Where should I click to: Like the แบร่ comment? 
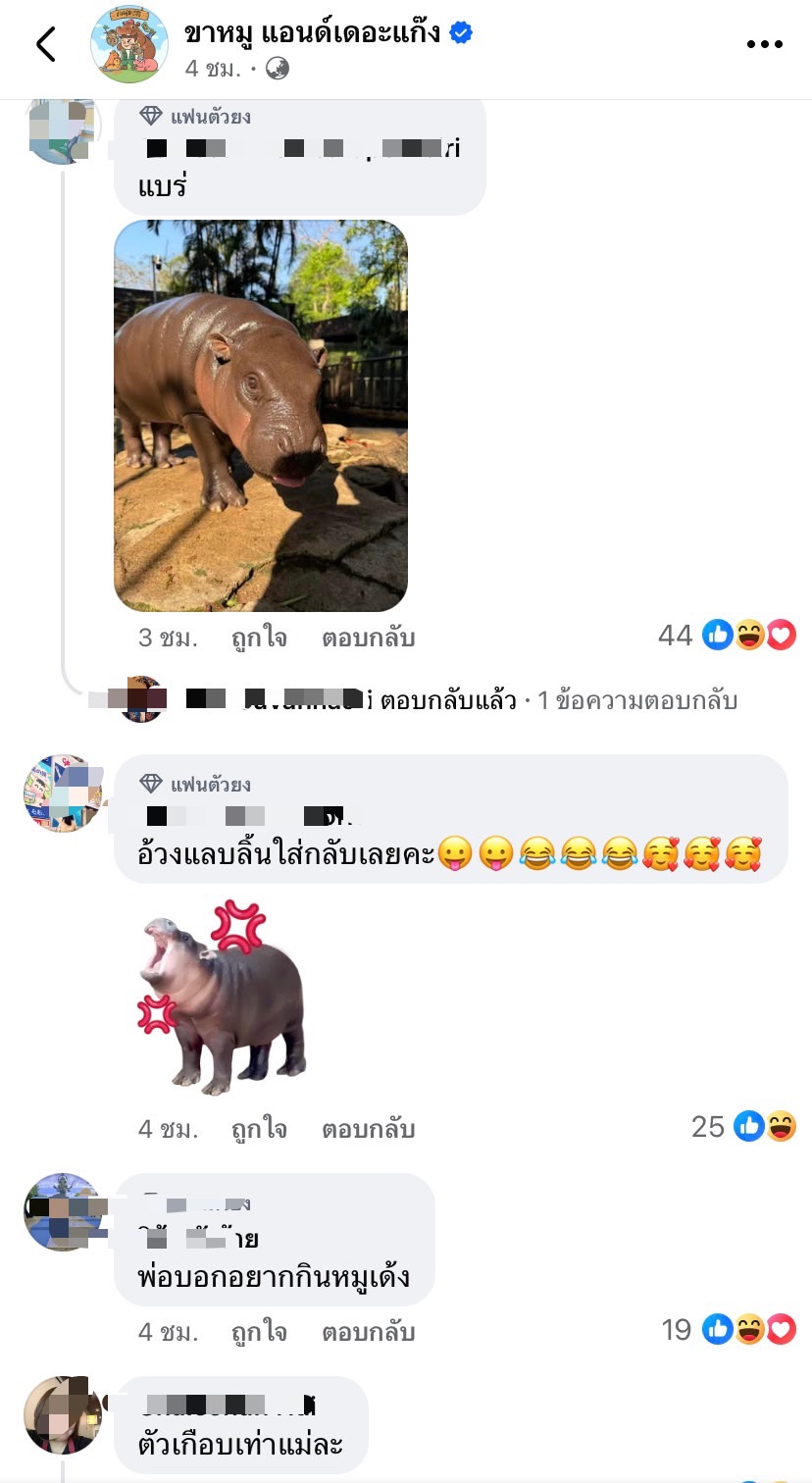point(259,639)
